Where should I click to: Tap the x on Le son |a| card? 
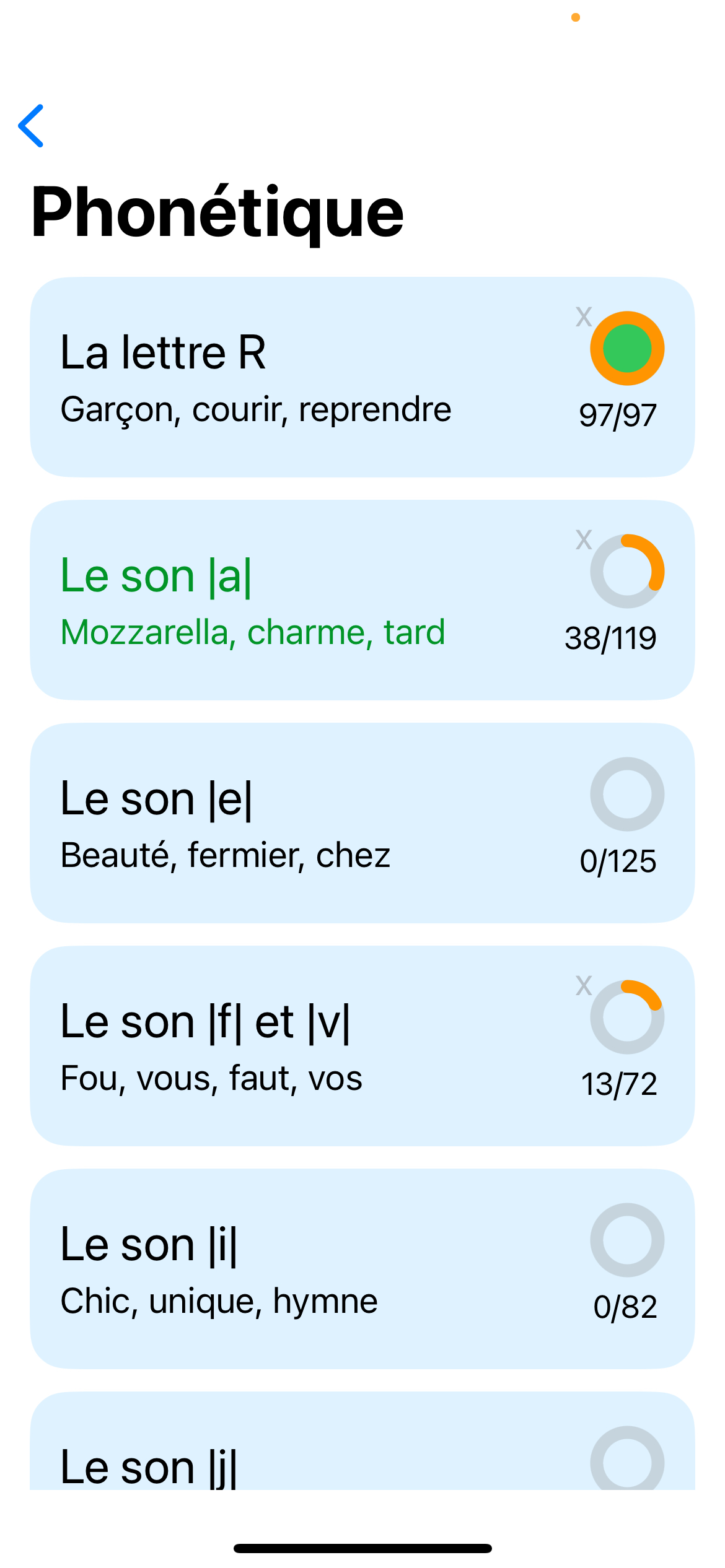583,539
